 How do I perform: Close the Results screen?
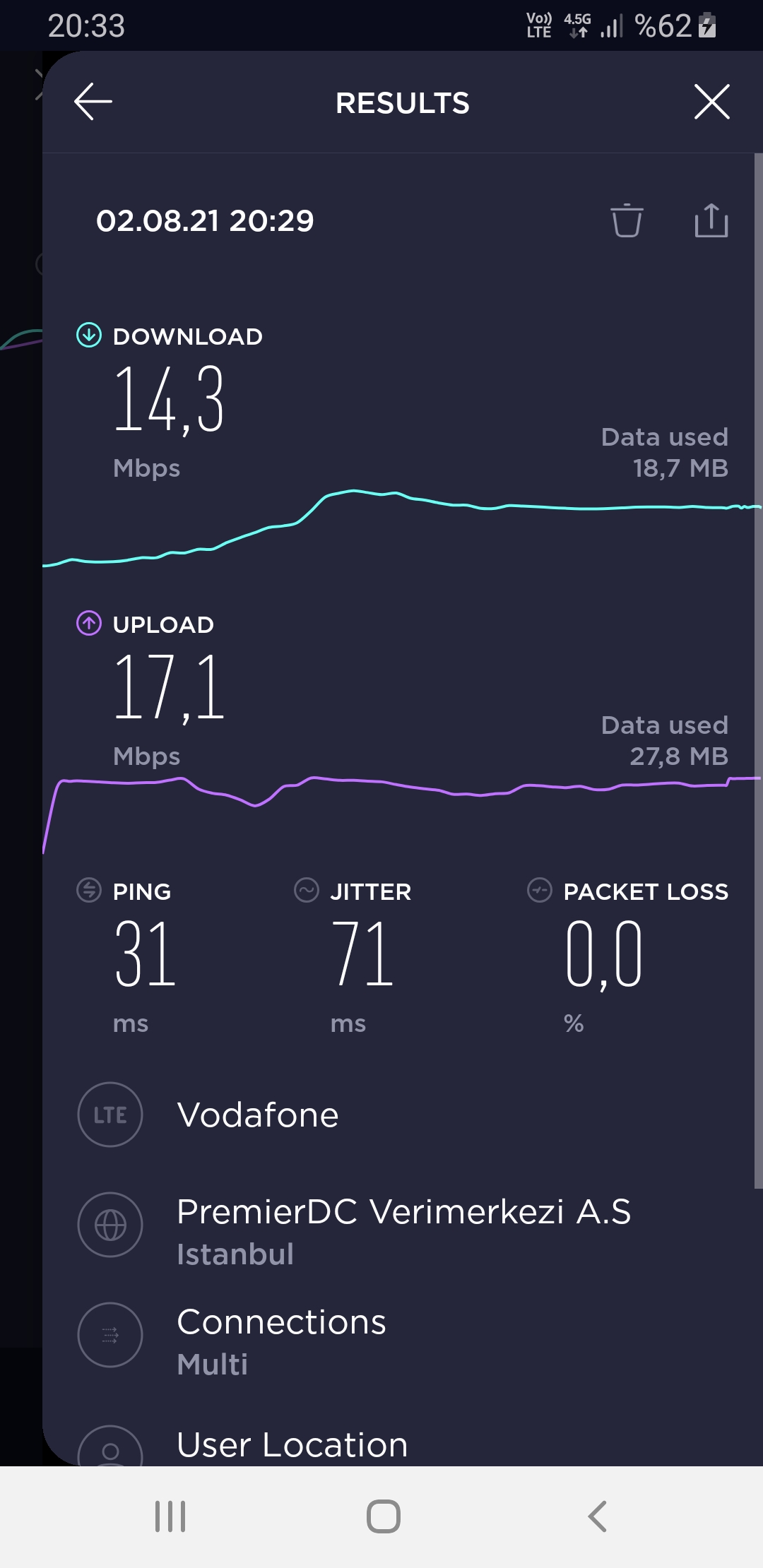(x=711, y=102)
